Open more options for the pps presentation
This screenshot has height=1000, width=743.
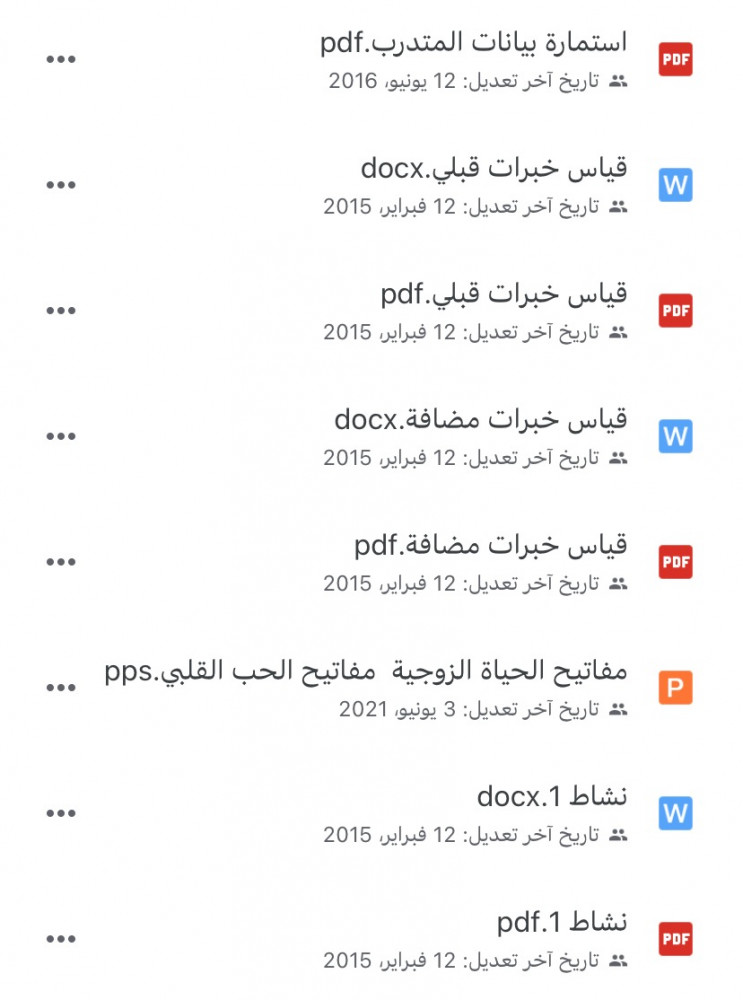click(61, 688)
